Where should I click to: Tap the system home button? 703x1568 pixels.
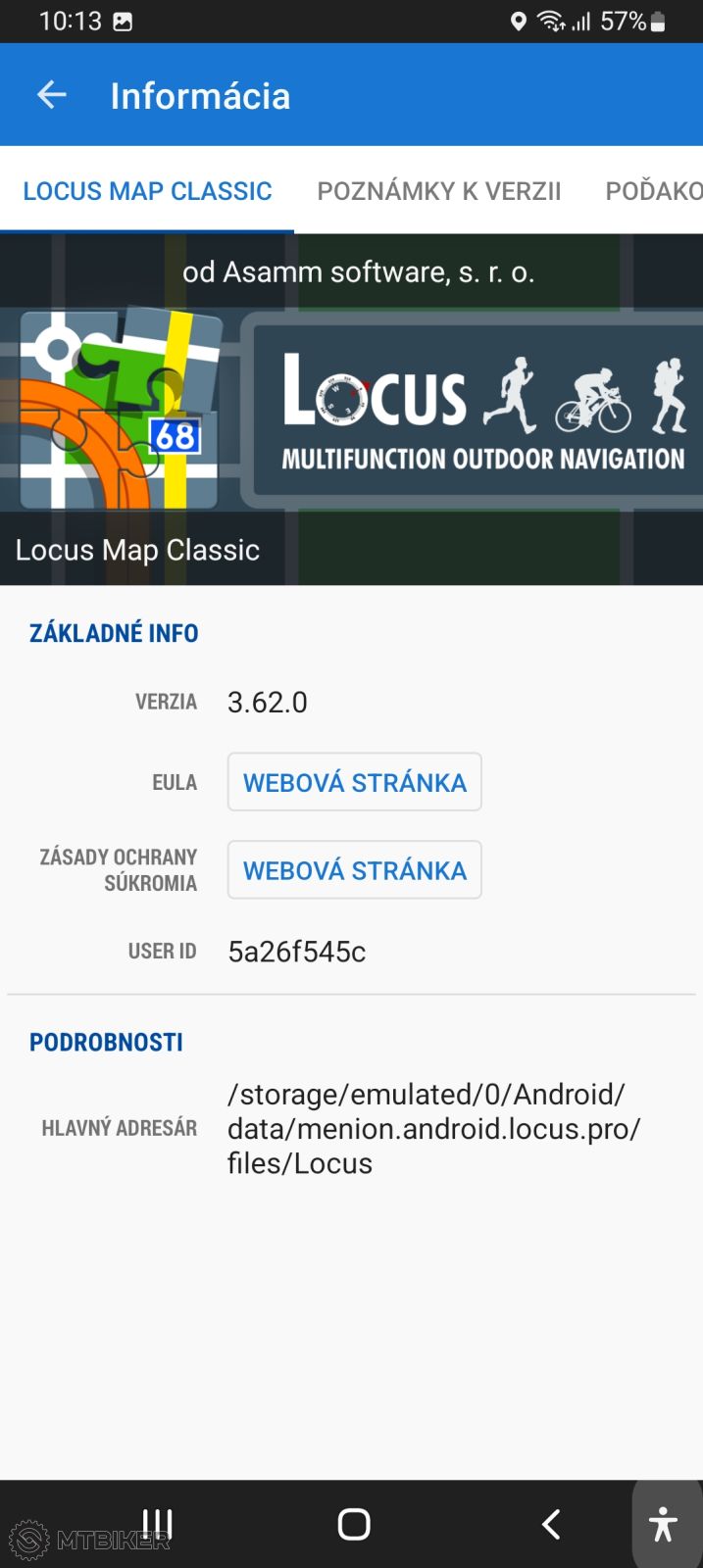click(x=353, y=1524)
